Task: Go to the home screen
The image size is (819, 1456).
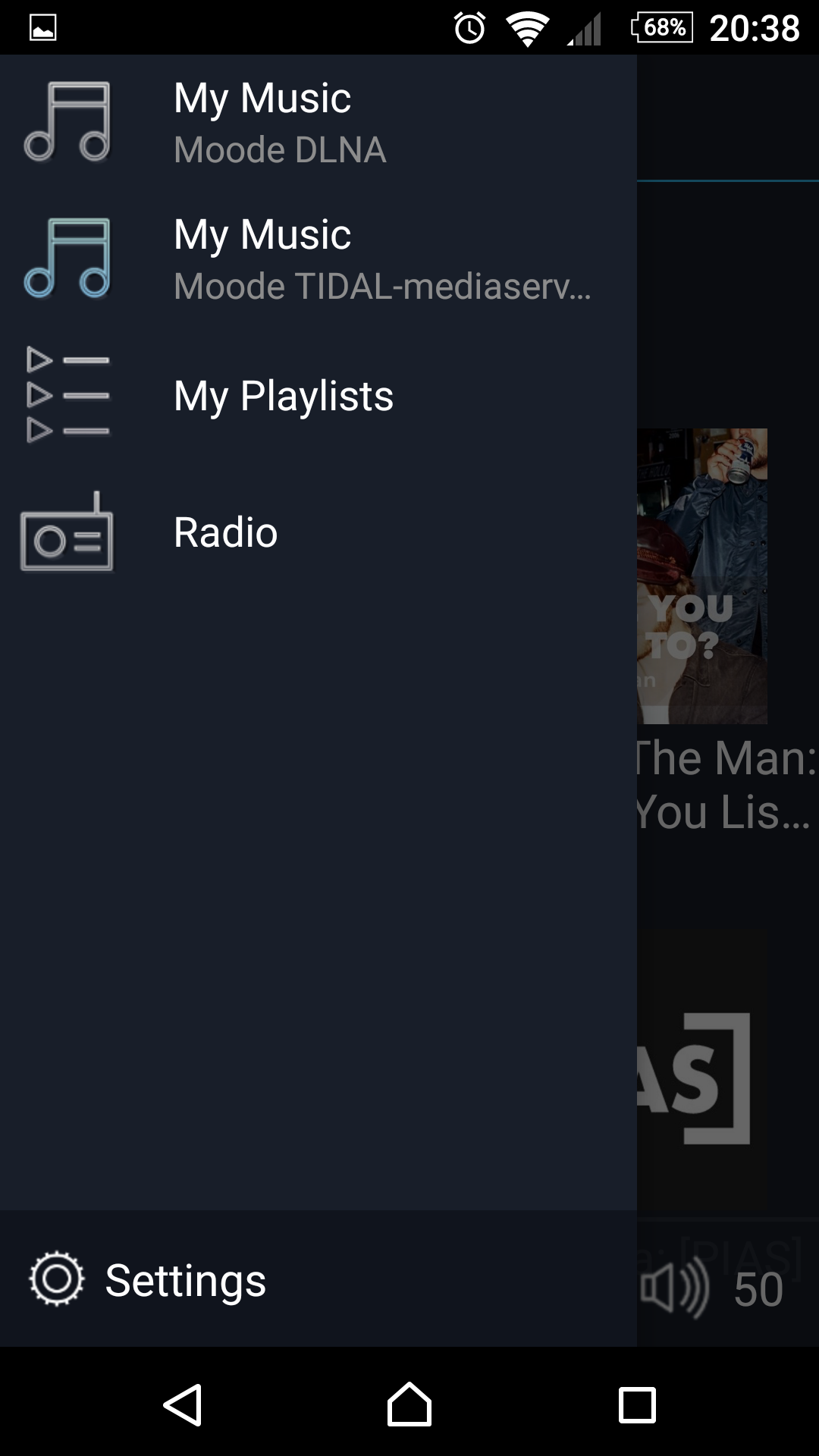Action: pyautogui.click(x=409, y=1404)
